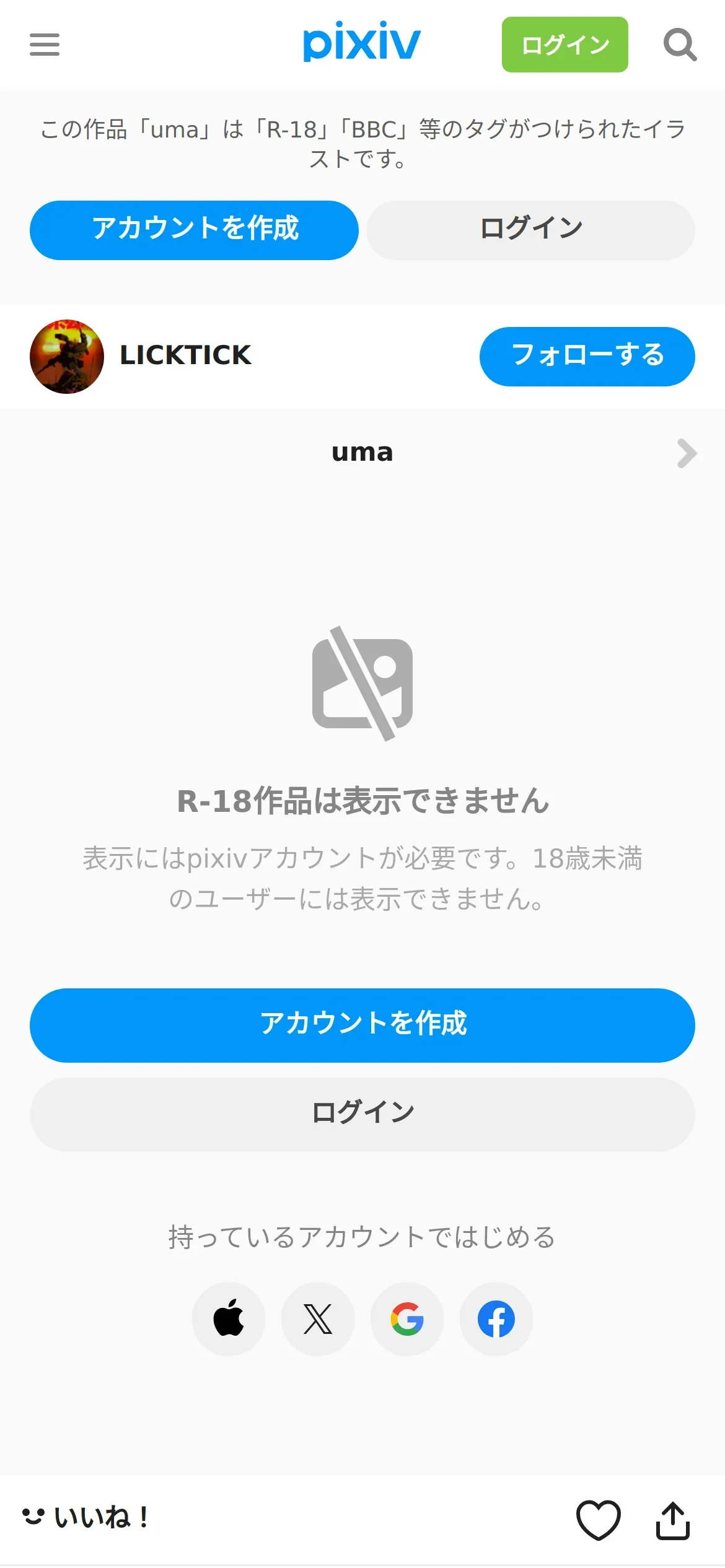725x1568 pixels.
Task: Sign in with Google
Action: coord(407,1318)
